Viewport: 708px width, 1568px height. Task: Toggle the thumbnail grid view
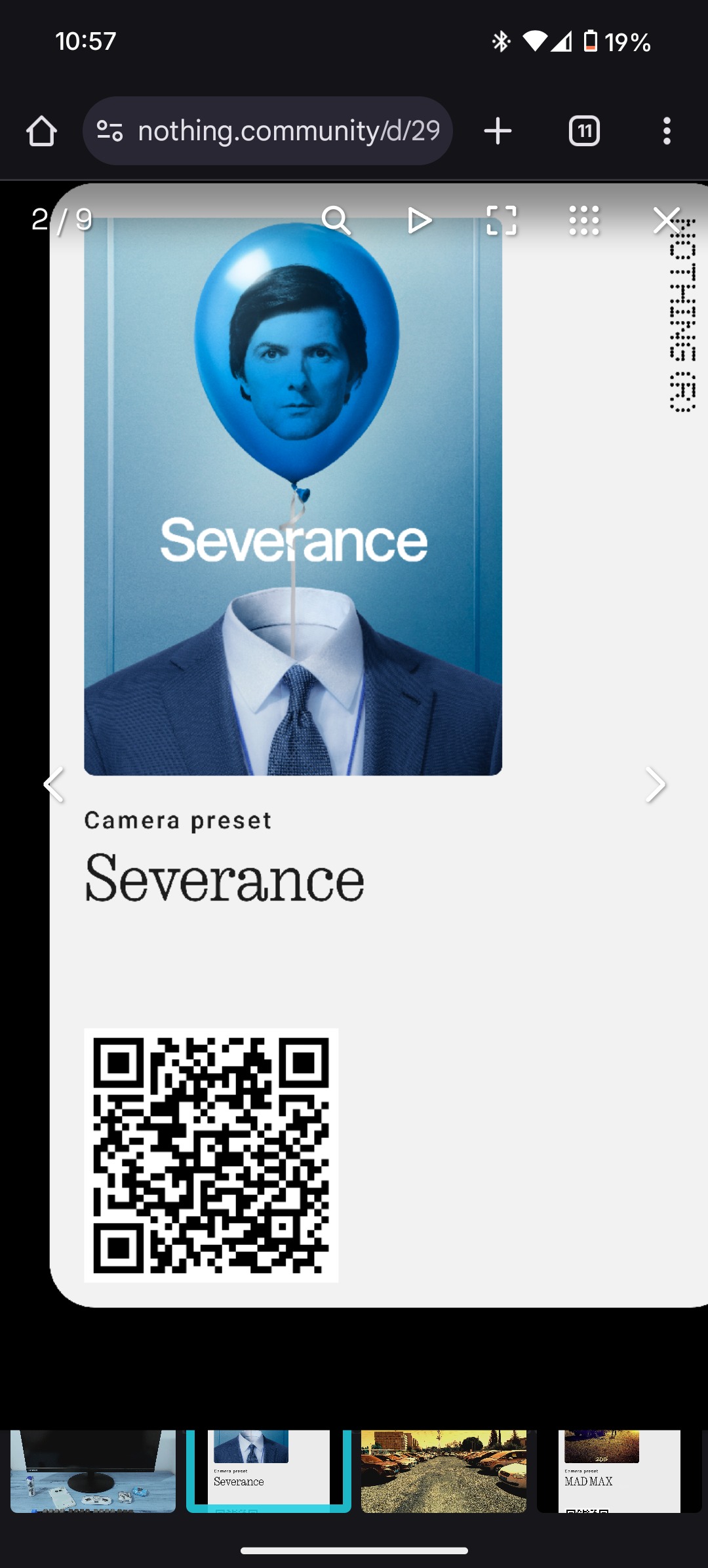pyautogui.click(x=583, y=220)
